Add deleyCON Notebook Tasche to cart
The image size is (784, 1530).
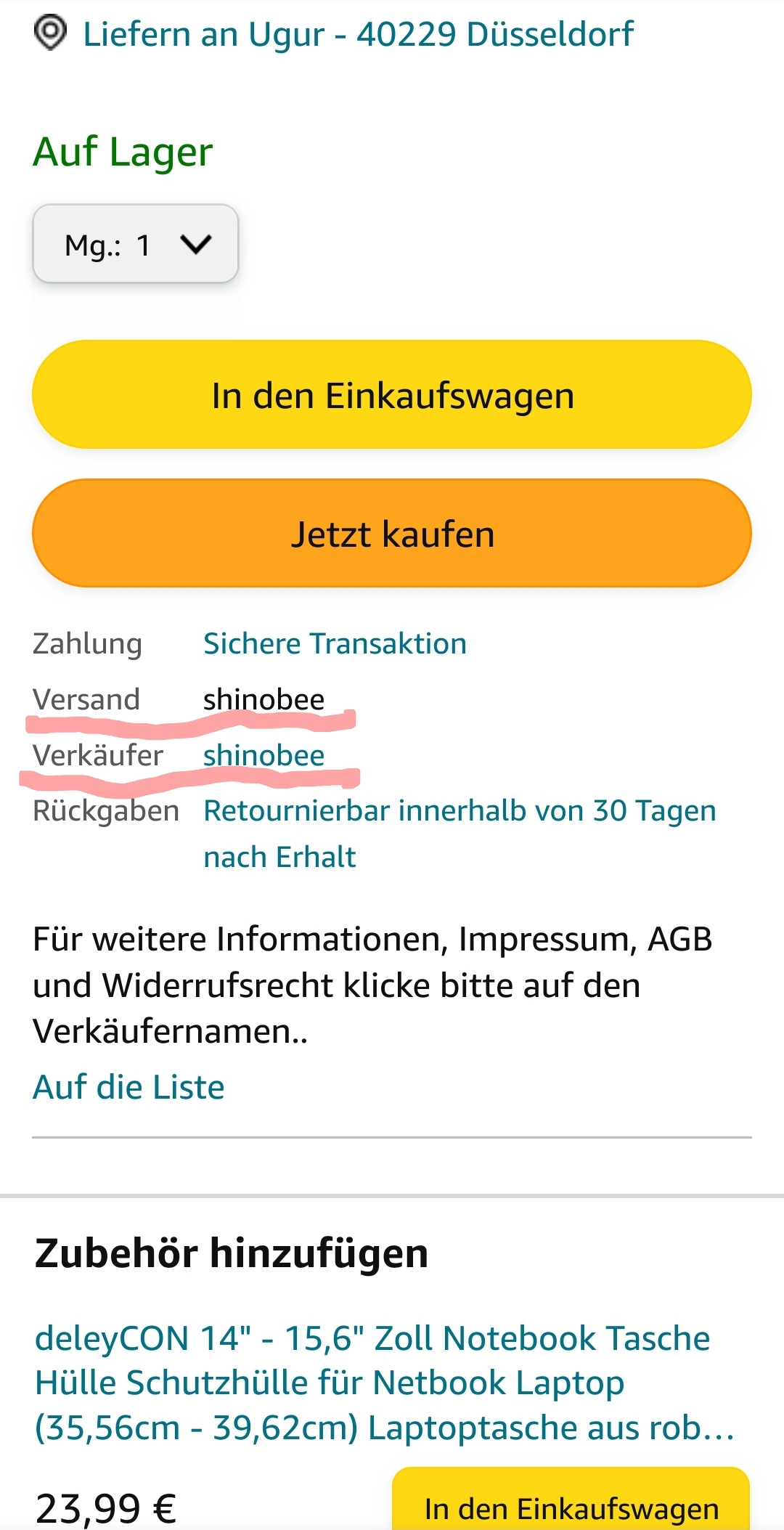pyautogui.click(x=571, y=1506)
